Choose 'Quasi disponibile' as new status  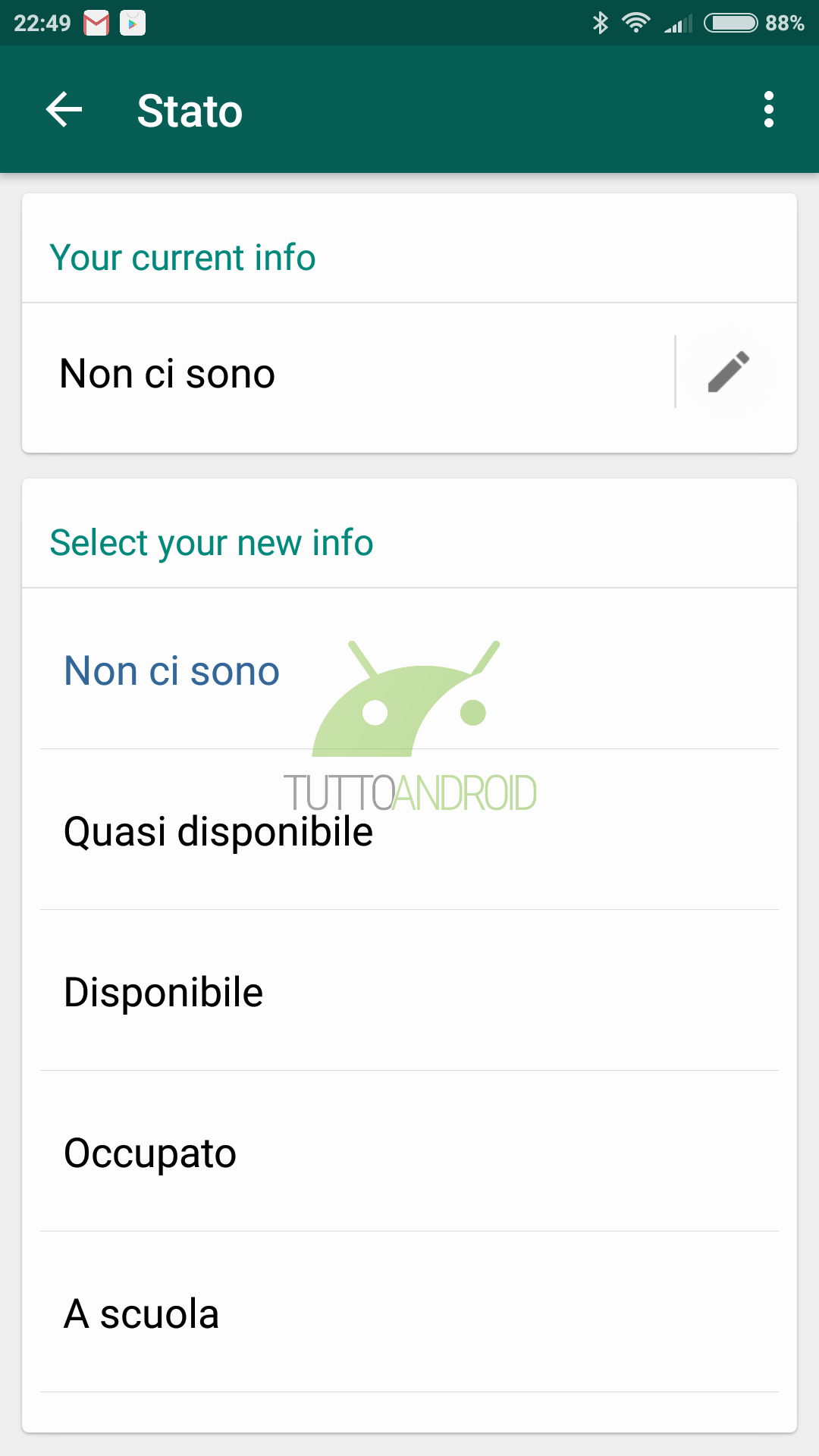point(409,830)
